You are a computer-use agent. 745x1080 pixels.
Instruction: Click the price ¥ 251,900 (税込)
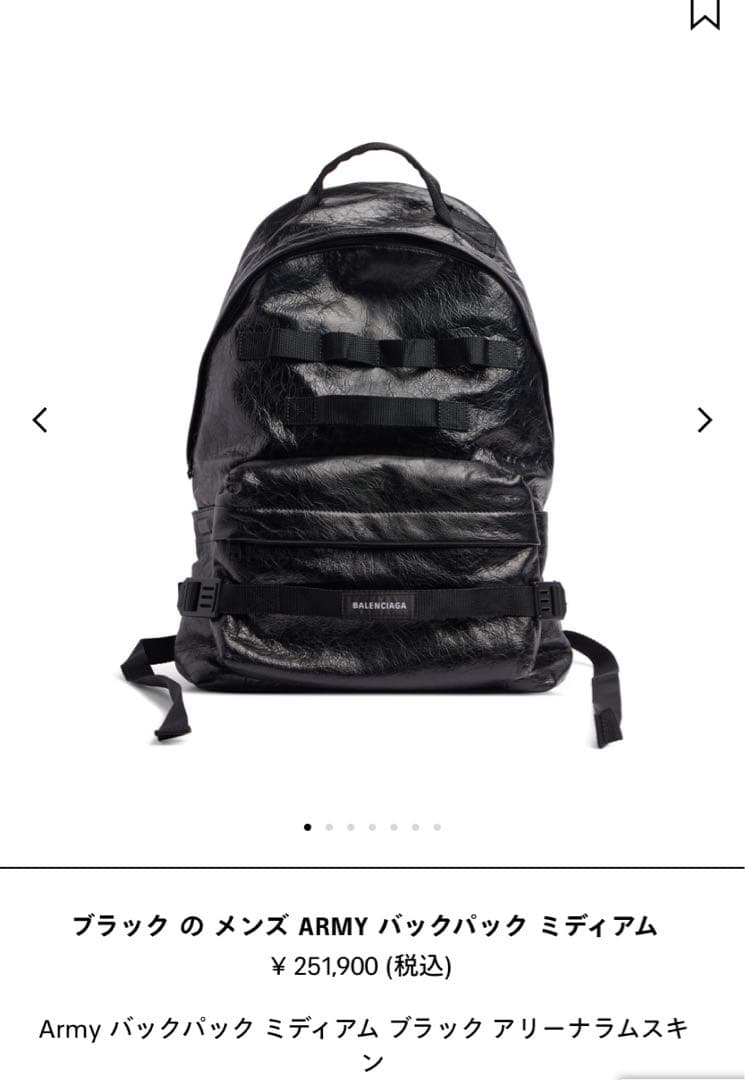pyautogui.click(x=372, y=966)
